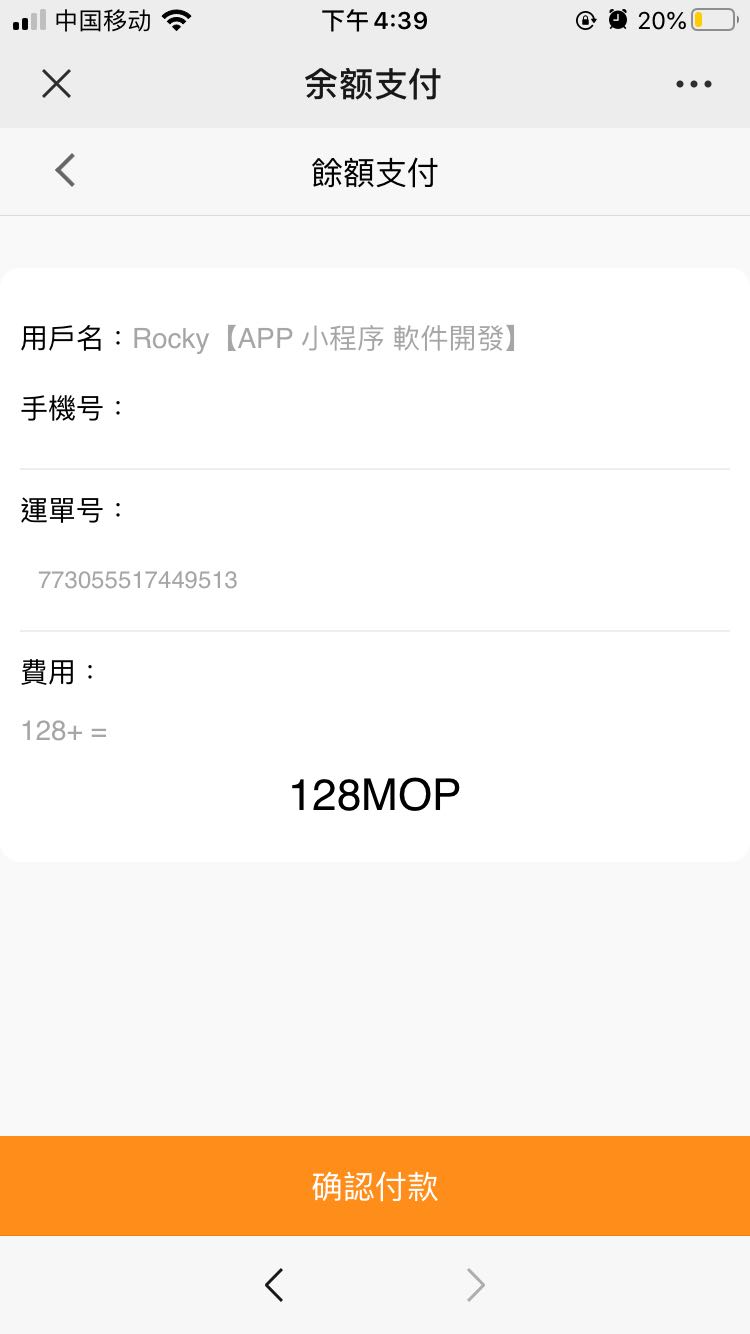Tap the 運單号 input field
The image size is (750, 1334).
coord(375,580)
